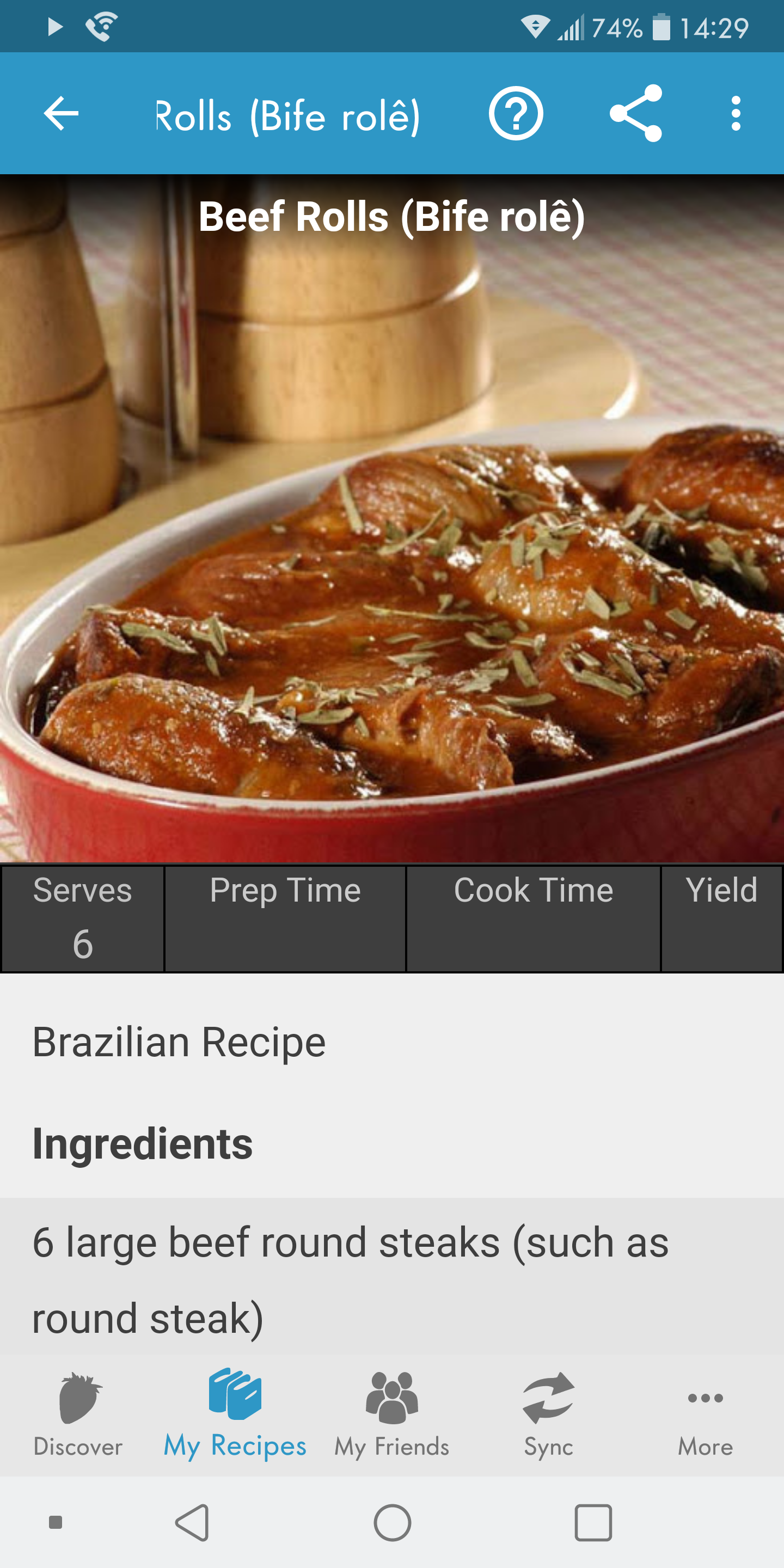Open recent apps via the square button
The width and height of the screenshot is (784, 1568).
(593, 1522)
